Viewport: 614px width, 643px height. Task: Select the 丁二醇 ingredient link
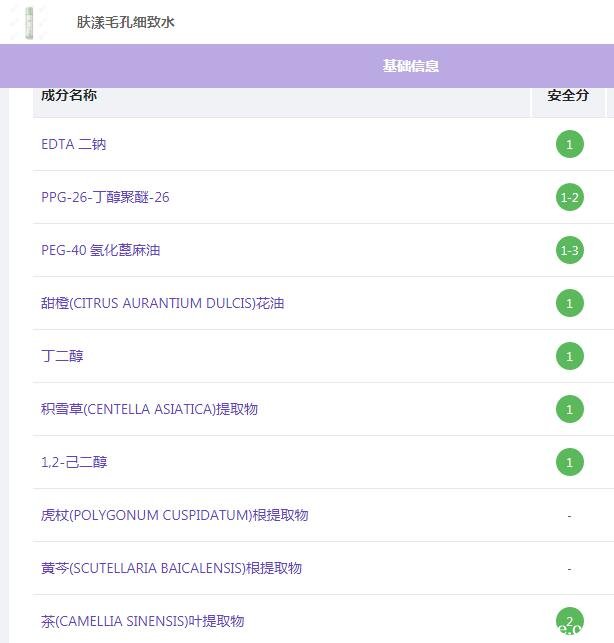click(62, 356)
